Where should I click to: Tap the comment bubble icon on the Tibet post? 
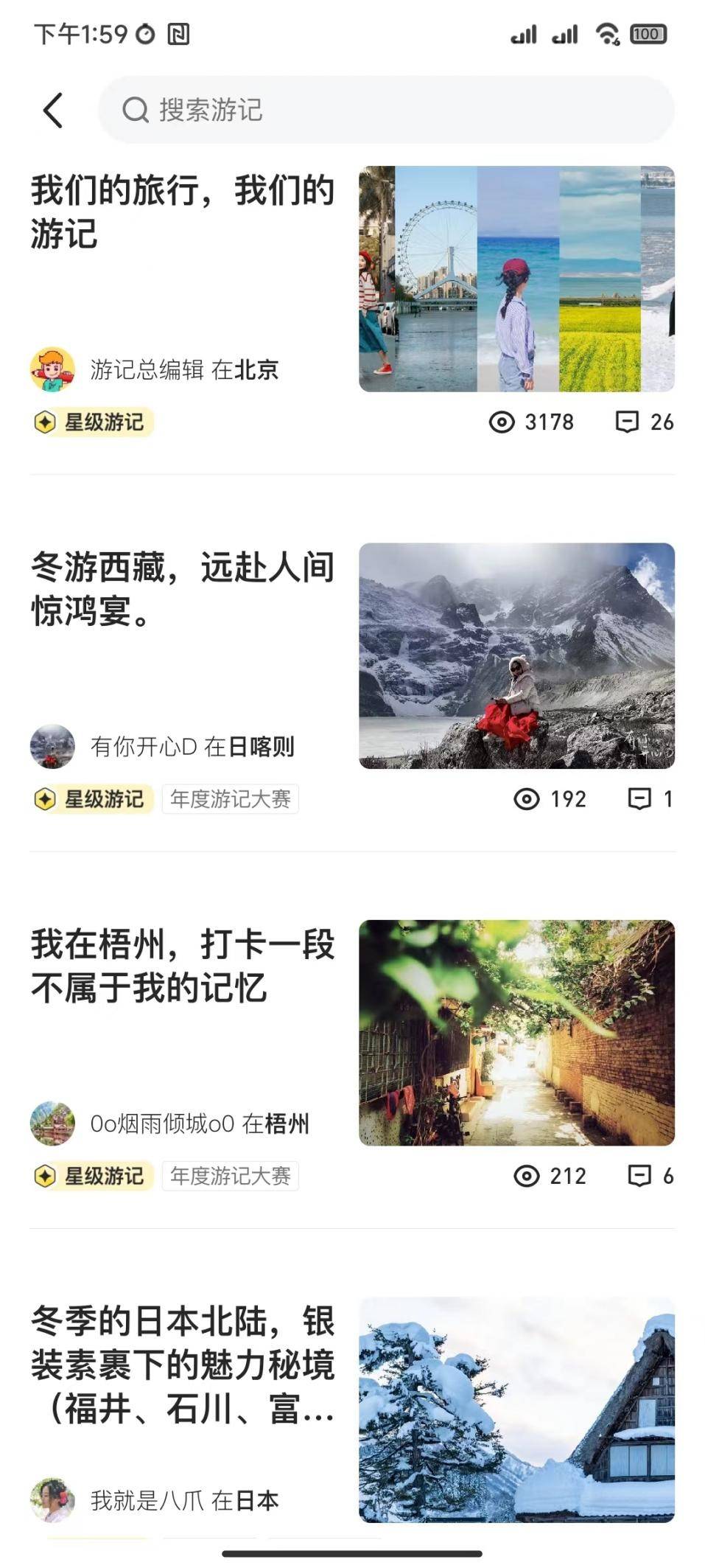pos(642,800)
